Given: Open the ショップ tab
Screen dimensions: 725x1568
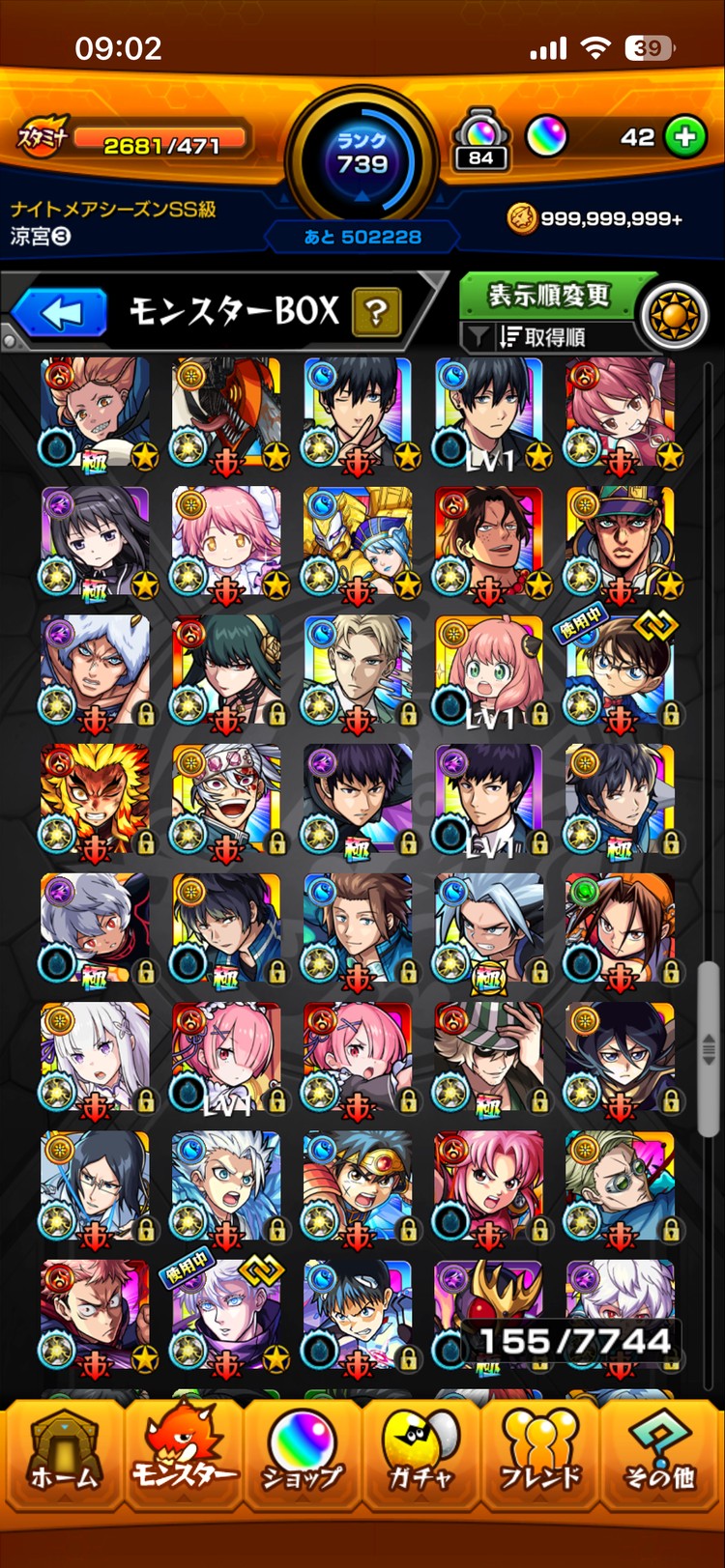Looking at the screenshot, I should 302,1457.
